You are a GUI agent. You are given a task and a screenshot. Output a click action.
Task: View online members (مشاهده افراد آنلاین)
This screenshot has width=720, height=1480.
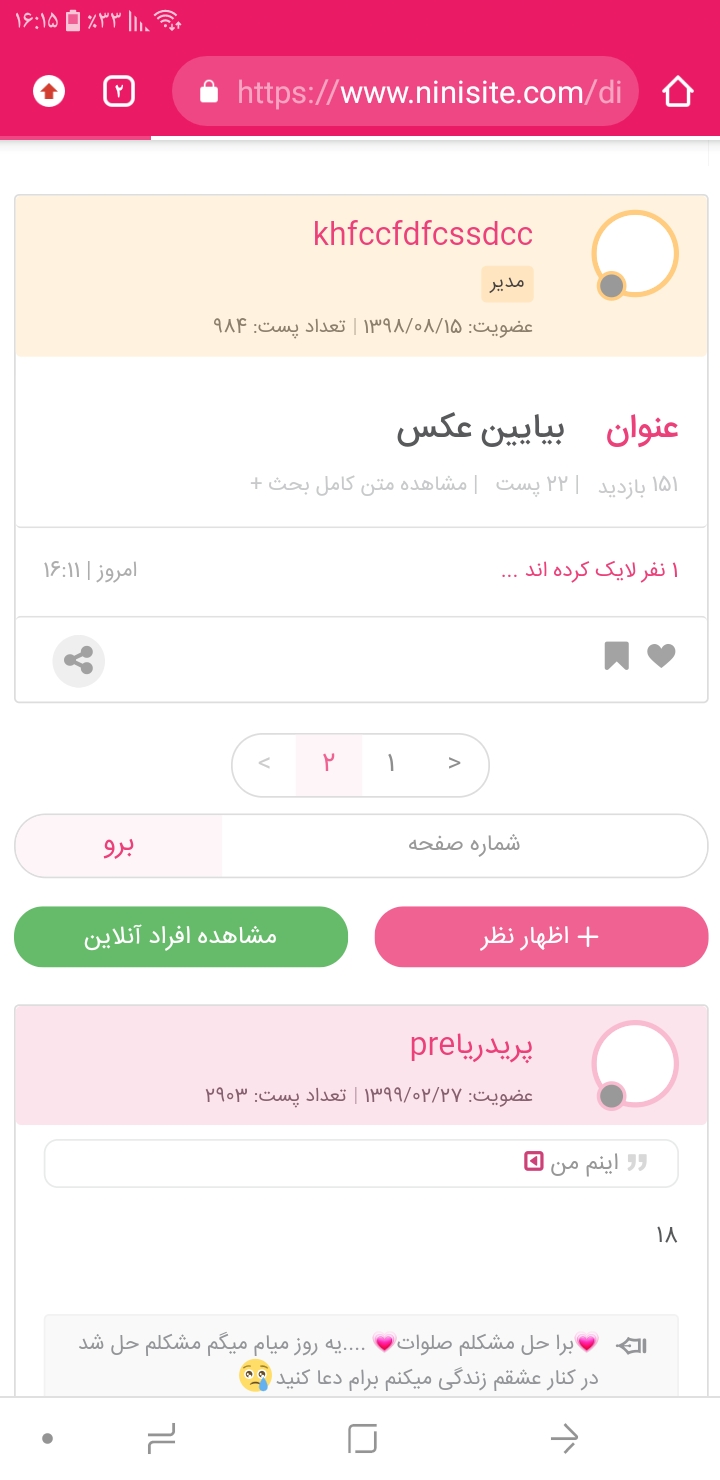coord(181,937)
